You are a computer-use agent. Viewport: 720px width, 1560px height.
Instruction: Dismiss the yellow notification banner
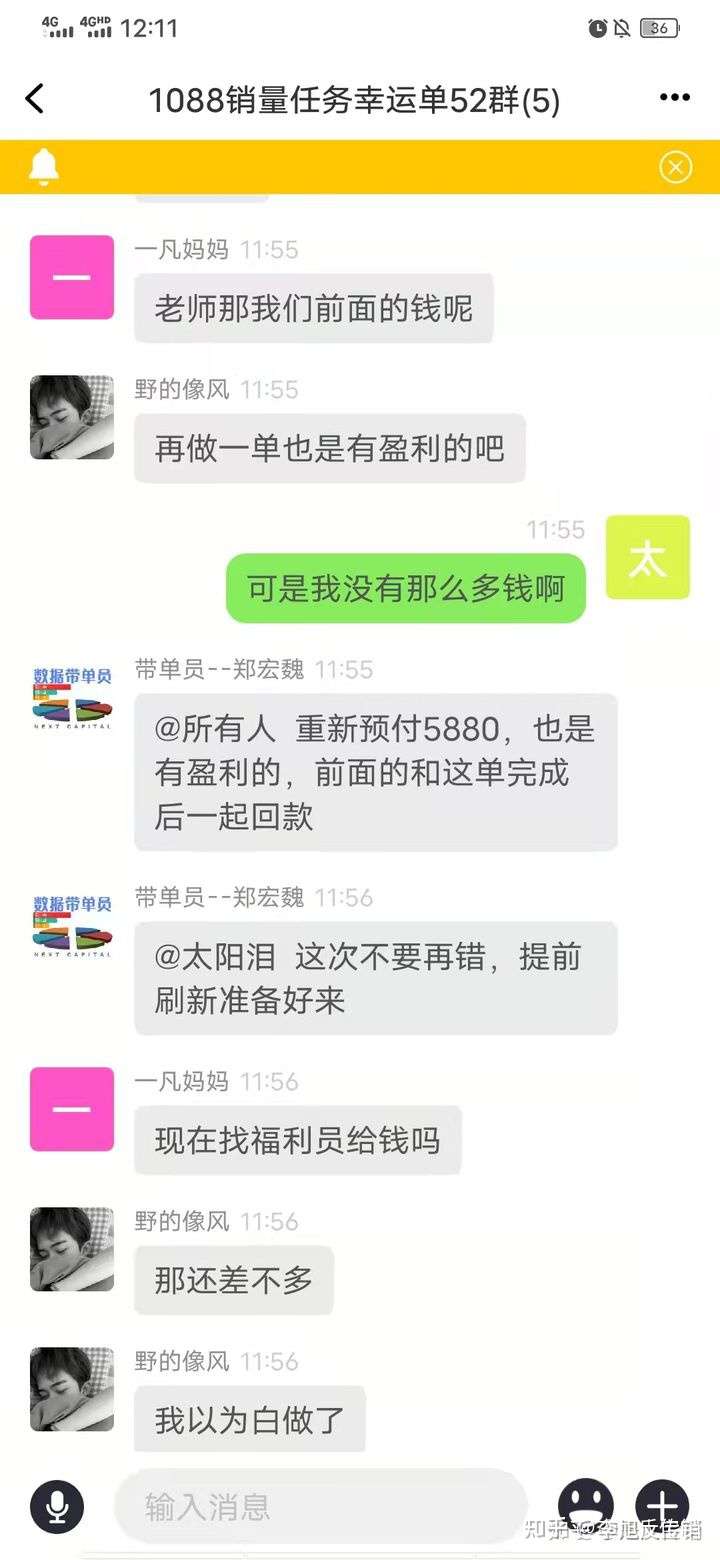pyautogui.click(x=676, y=167)
